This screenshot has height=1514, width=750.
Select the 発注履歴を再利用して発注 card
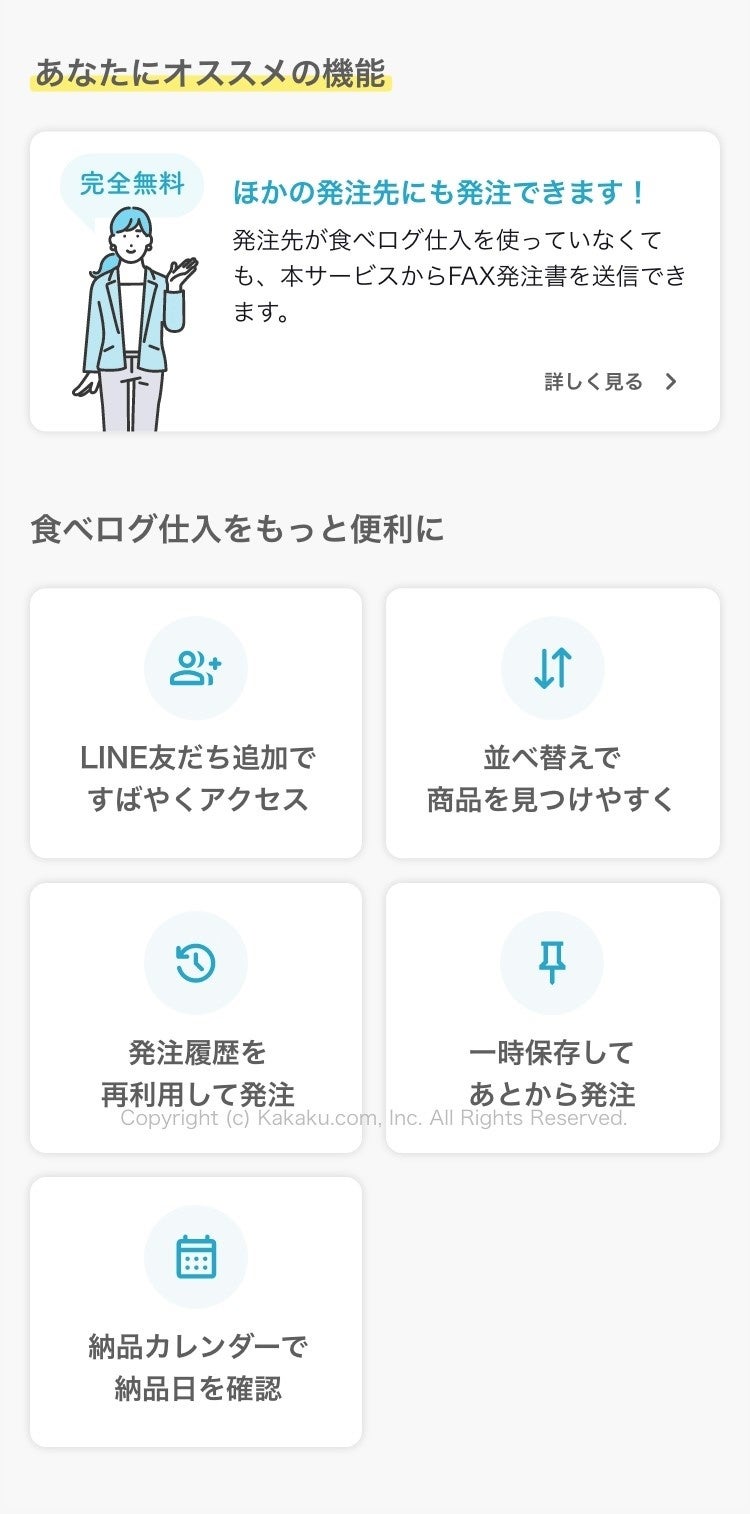196,1017
